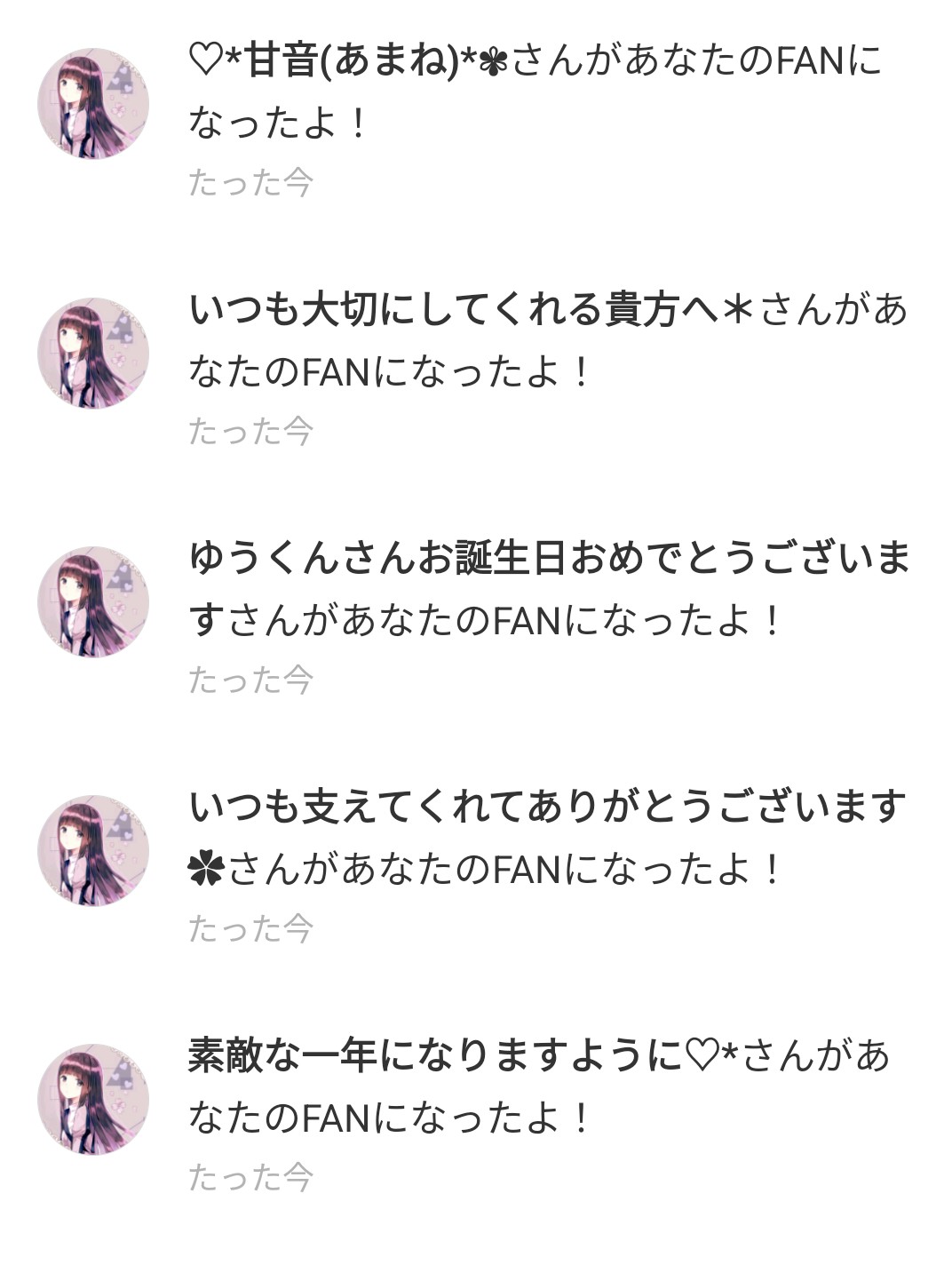Click the username ♡*甘音(あまね)*❀ in the first notification
Image resolution: width=952 pixels, height=1273 pixels.
pyautogui.click(x=346, y=64)
